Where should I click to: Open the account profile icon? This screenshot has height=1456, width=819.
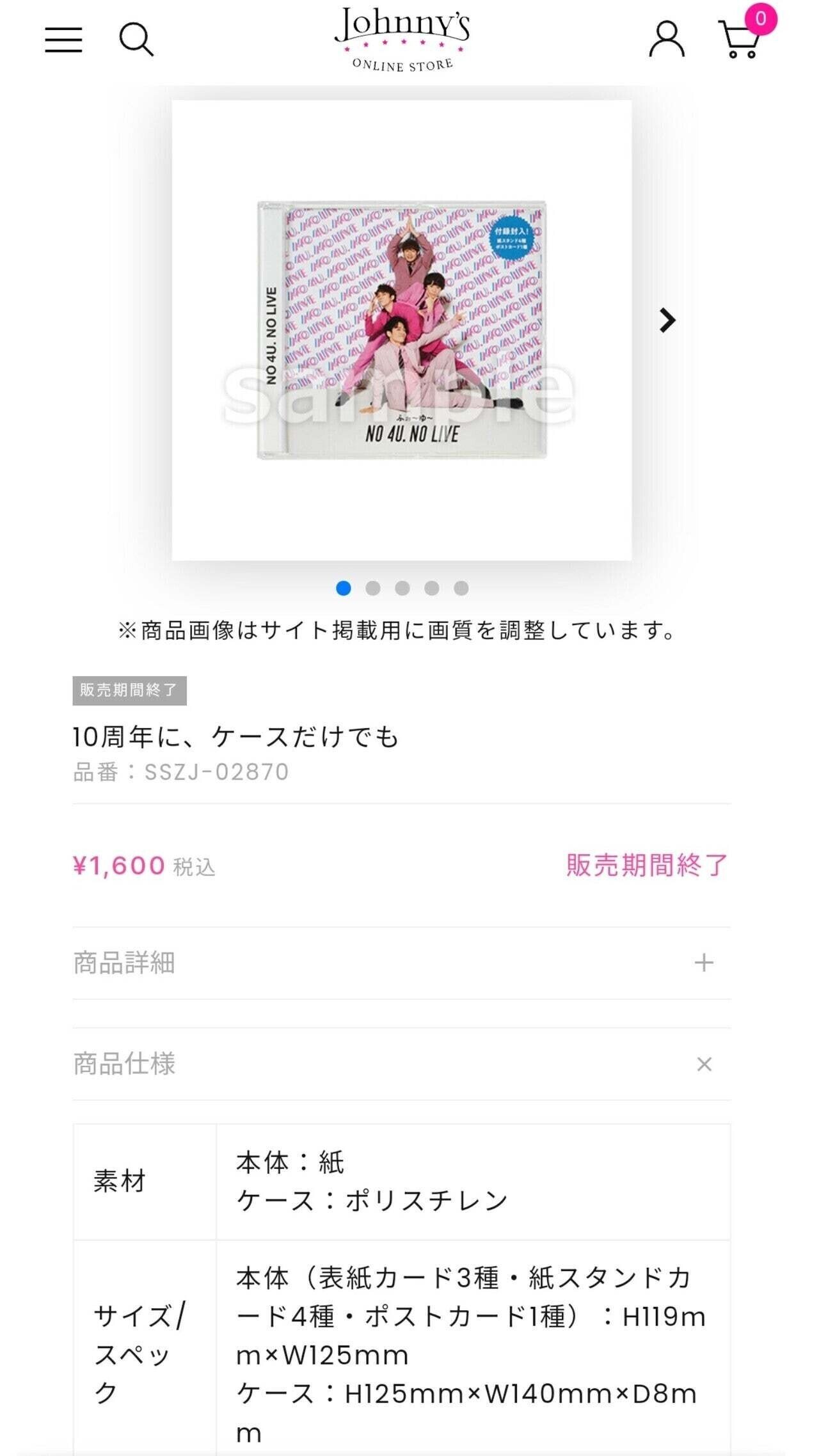pyautogui.click(x=667, y=39)
